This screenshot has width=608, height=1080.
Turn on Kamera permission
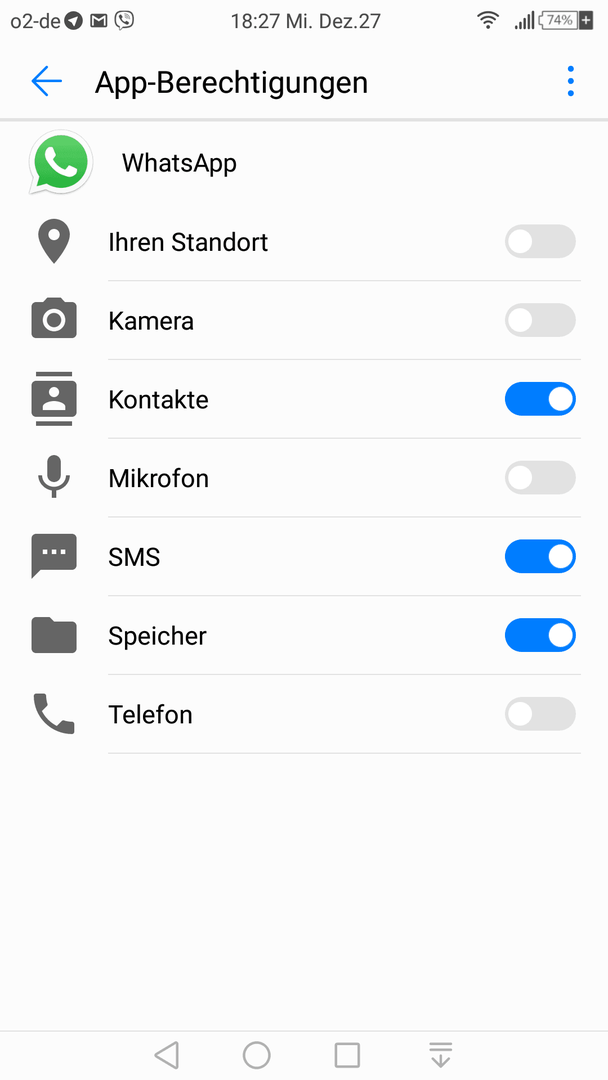pos(541,320)
